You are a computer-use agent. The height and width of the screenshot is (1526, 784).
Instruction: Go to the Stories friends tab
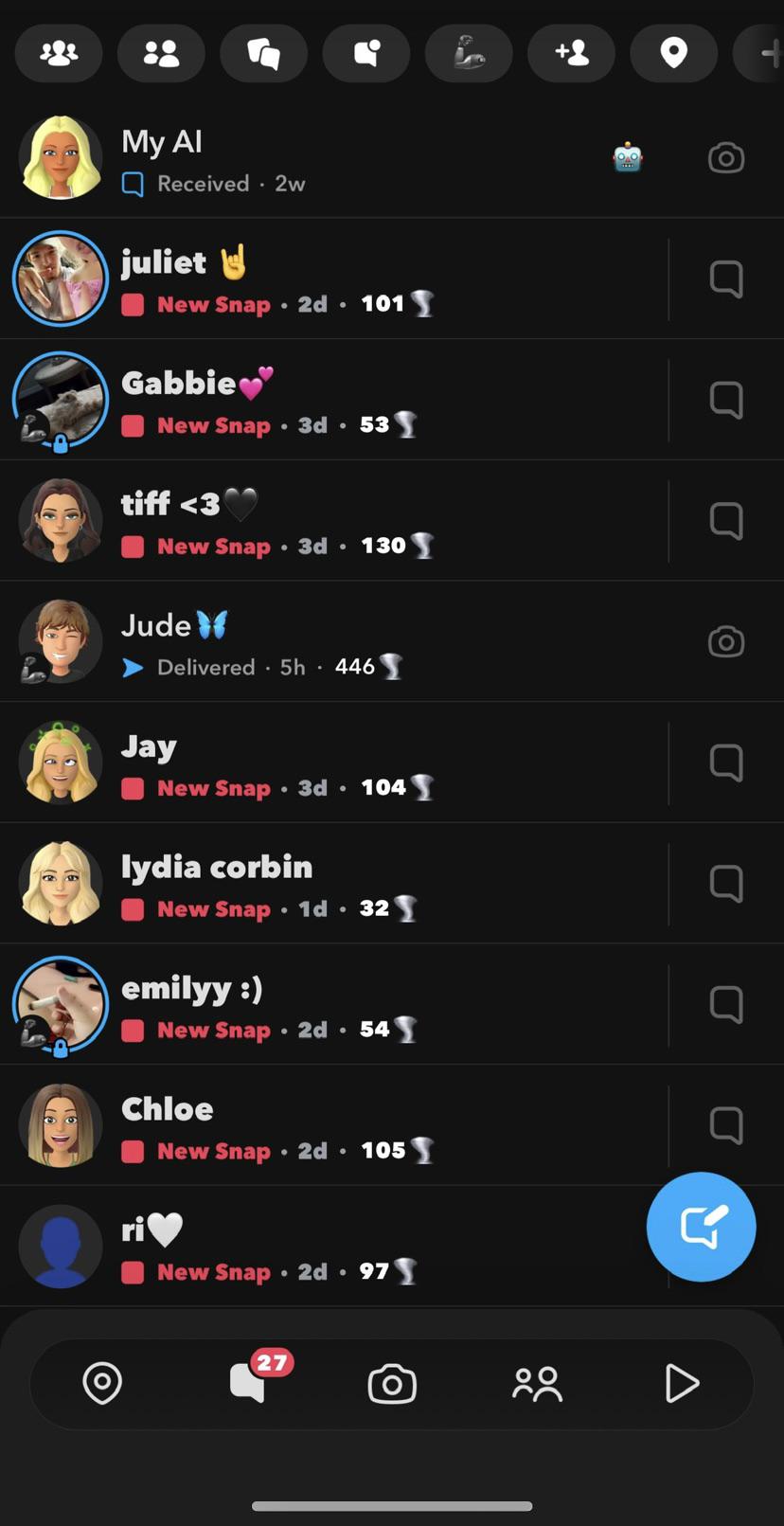(x=537, y=1384)
